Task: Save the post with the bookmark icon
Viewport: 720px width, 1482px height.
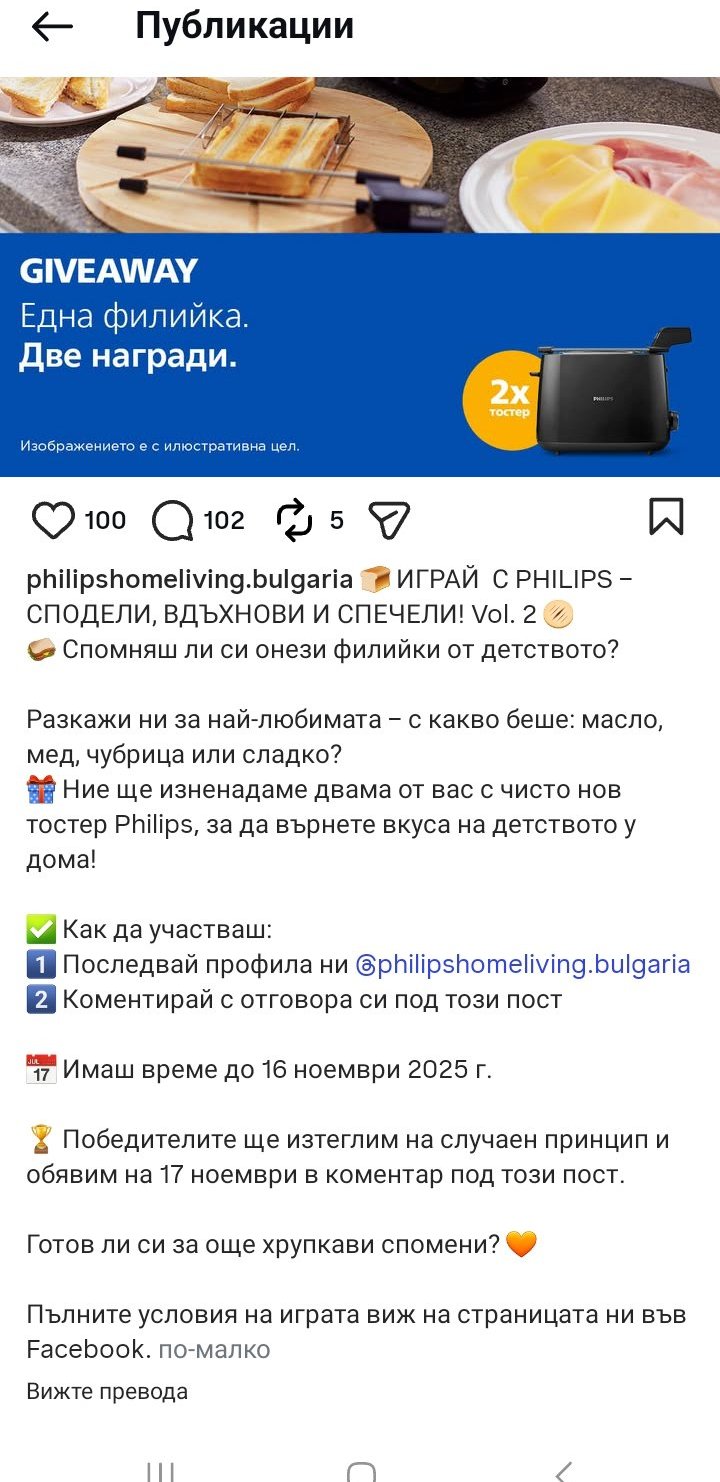Action: pyautogui.click(x=666, y=517)
